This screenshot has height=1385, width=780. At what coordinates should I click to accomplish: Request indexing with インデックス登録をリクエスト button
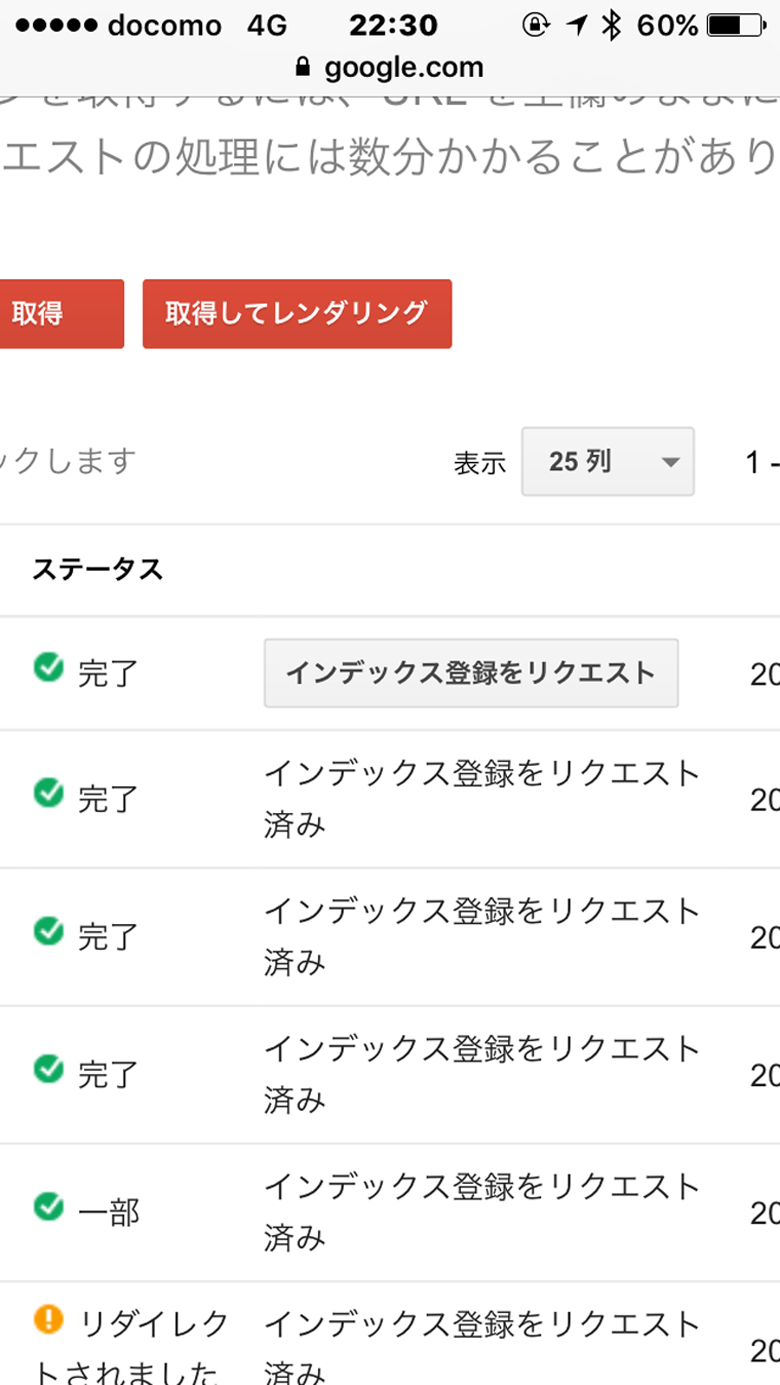point(471,673)
